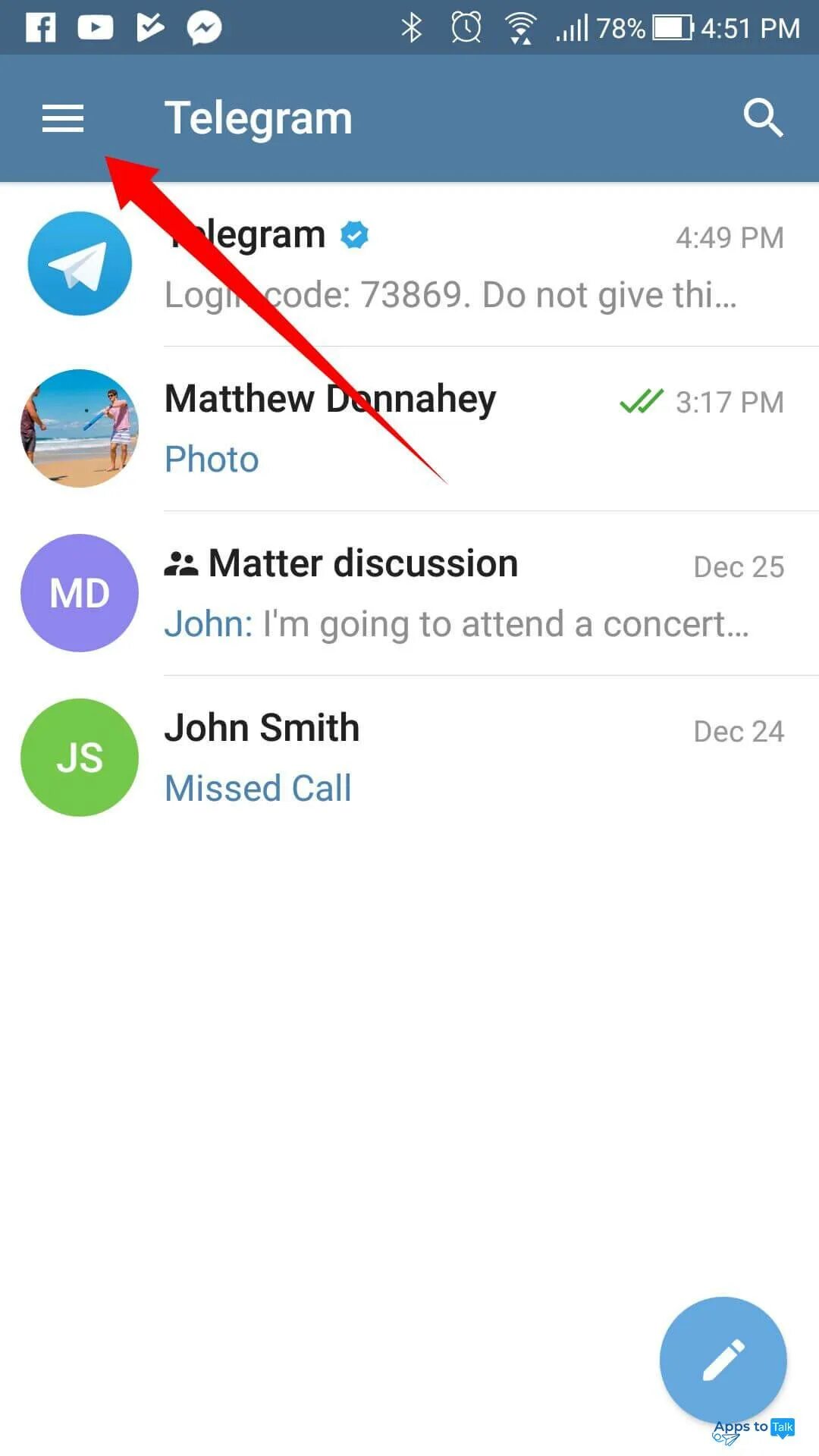Image resolution: width=819 pixels, height=1456 pixels.
Task: Compose a new message with pencil button
Action: click(x=723, y=1360)
